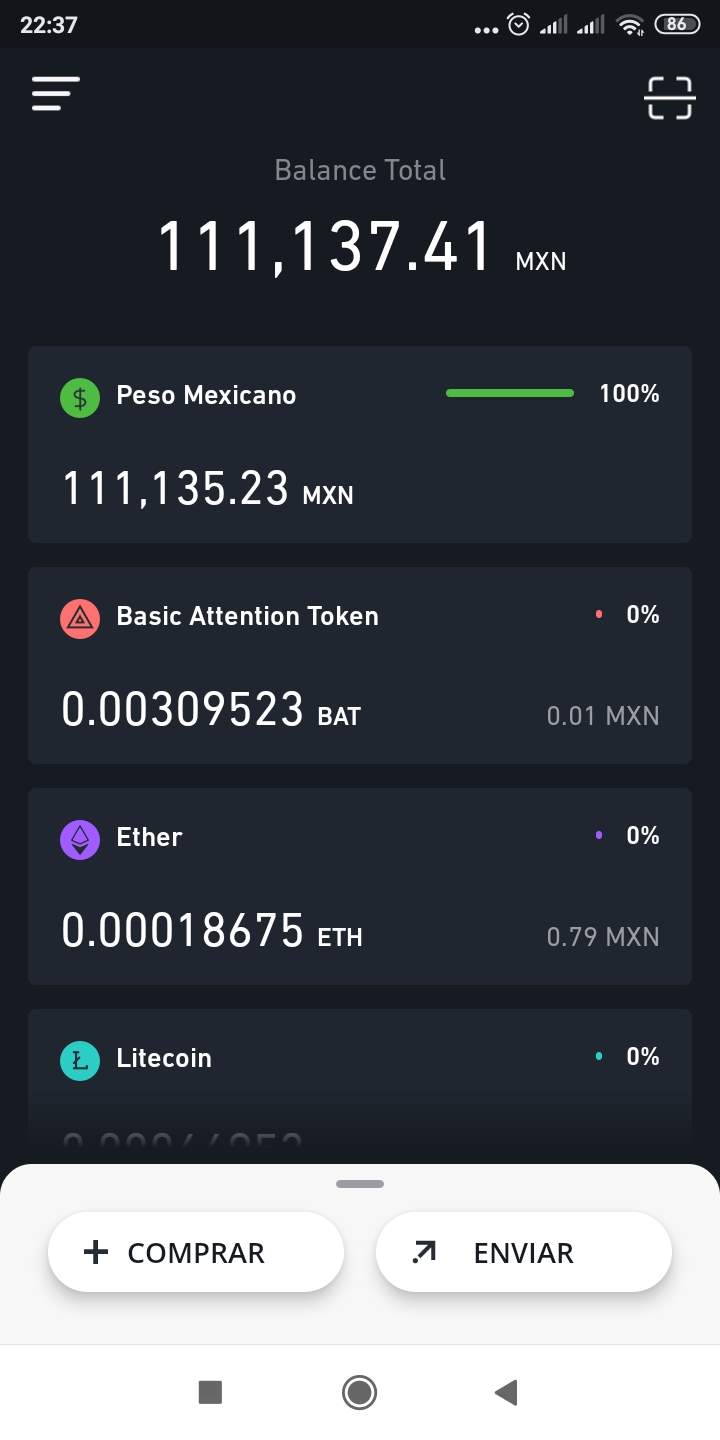720x1440 pixels.
Task: Tap the bottom sheet drag handle
Action: coord(360,1184)
